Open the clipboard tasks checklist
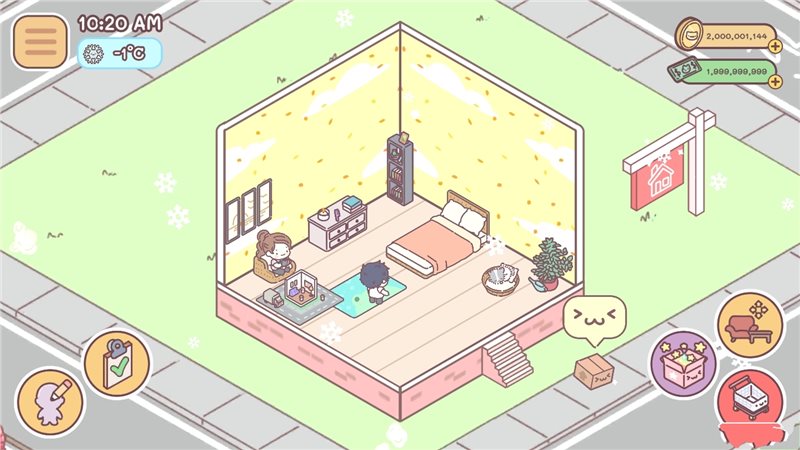 [117, 362]
